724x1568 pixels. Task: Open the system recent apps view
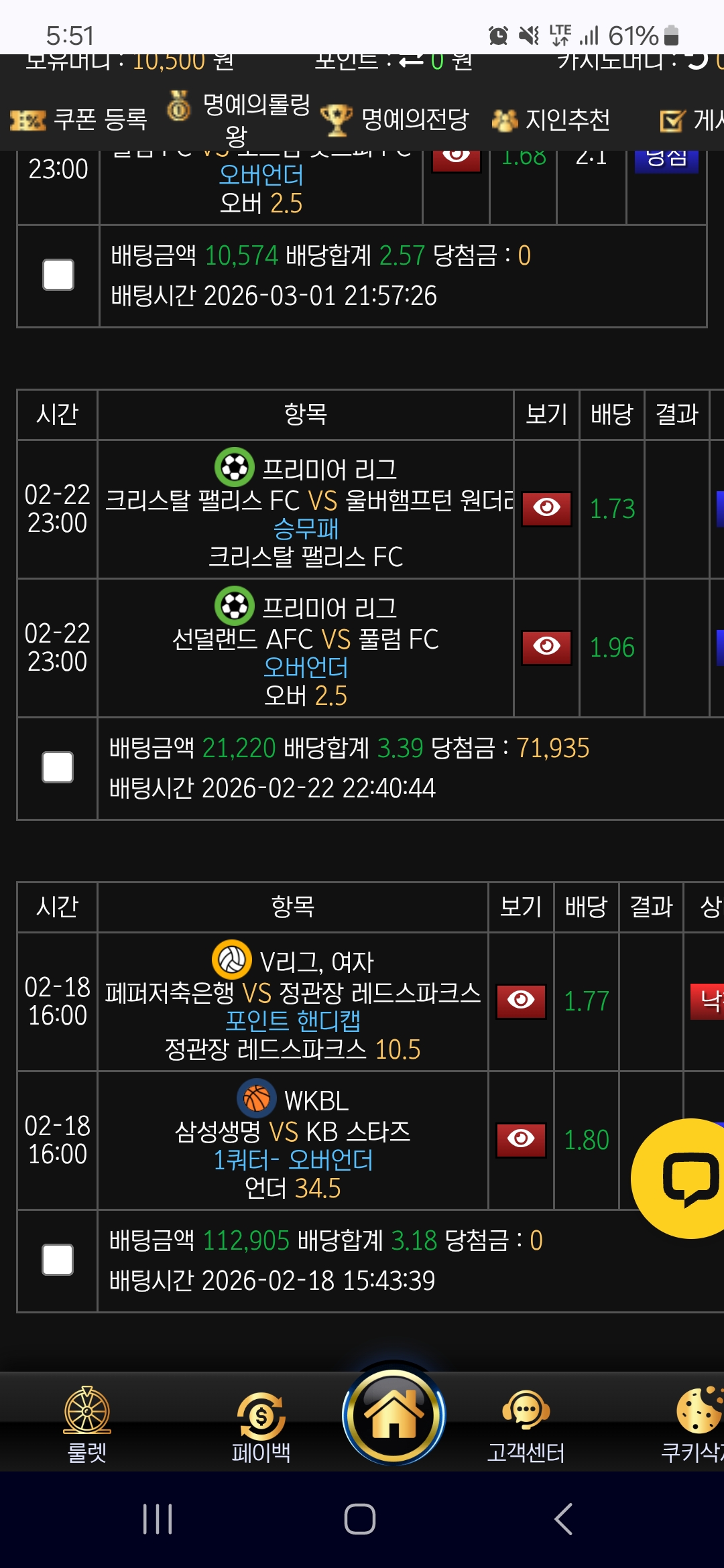pyautogui.click(x=158, y=1519)
